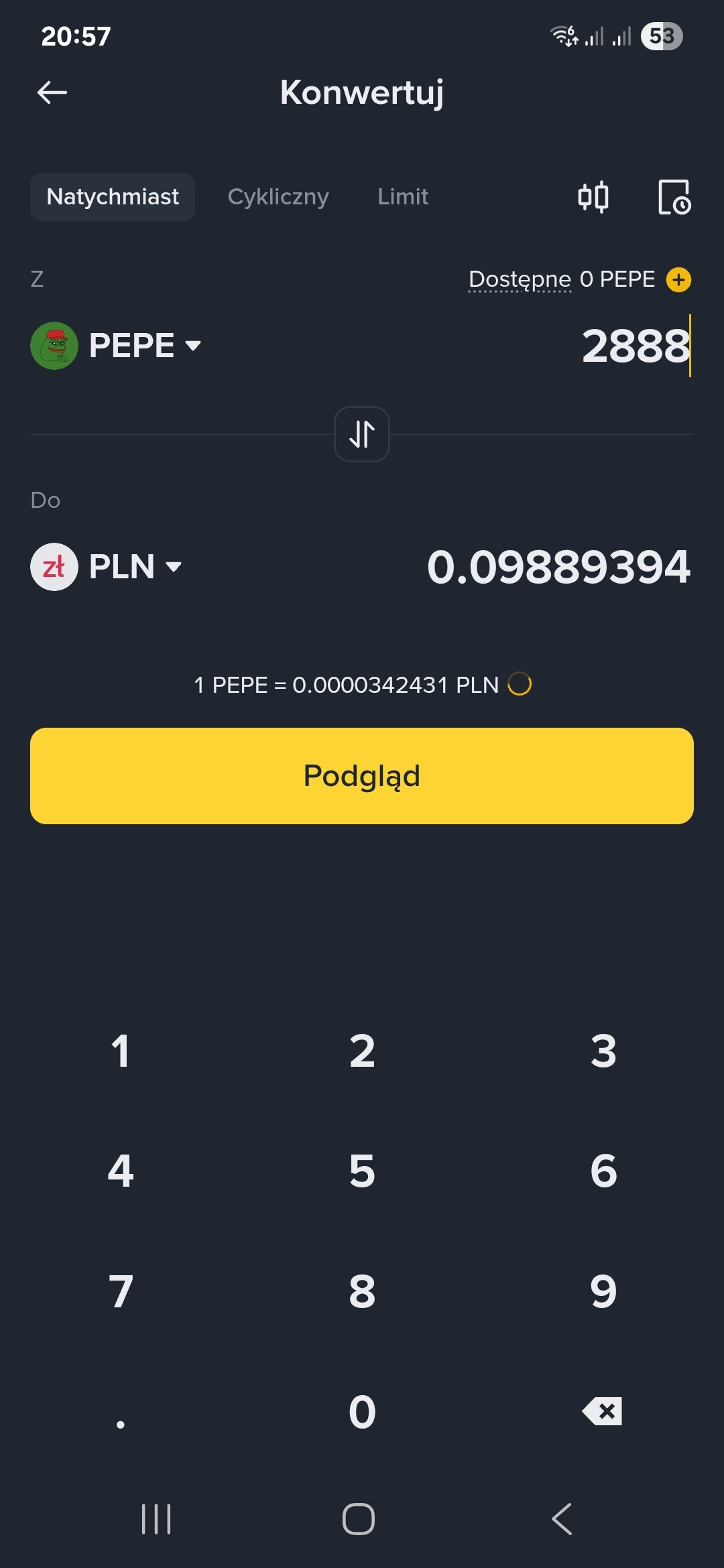The image size is (724, 1568).
Task: Add PEPE funds with the plus icon
Action: point(678,279)
